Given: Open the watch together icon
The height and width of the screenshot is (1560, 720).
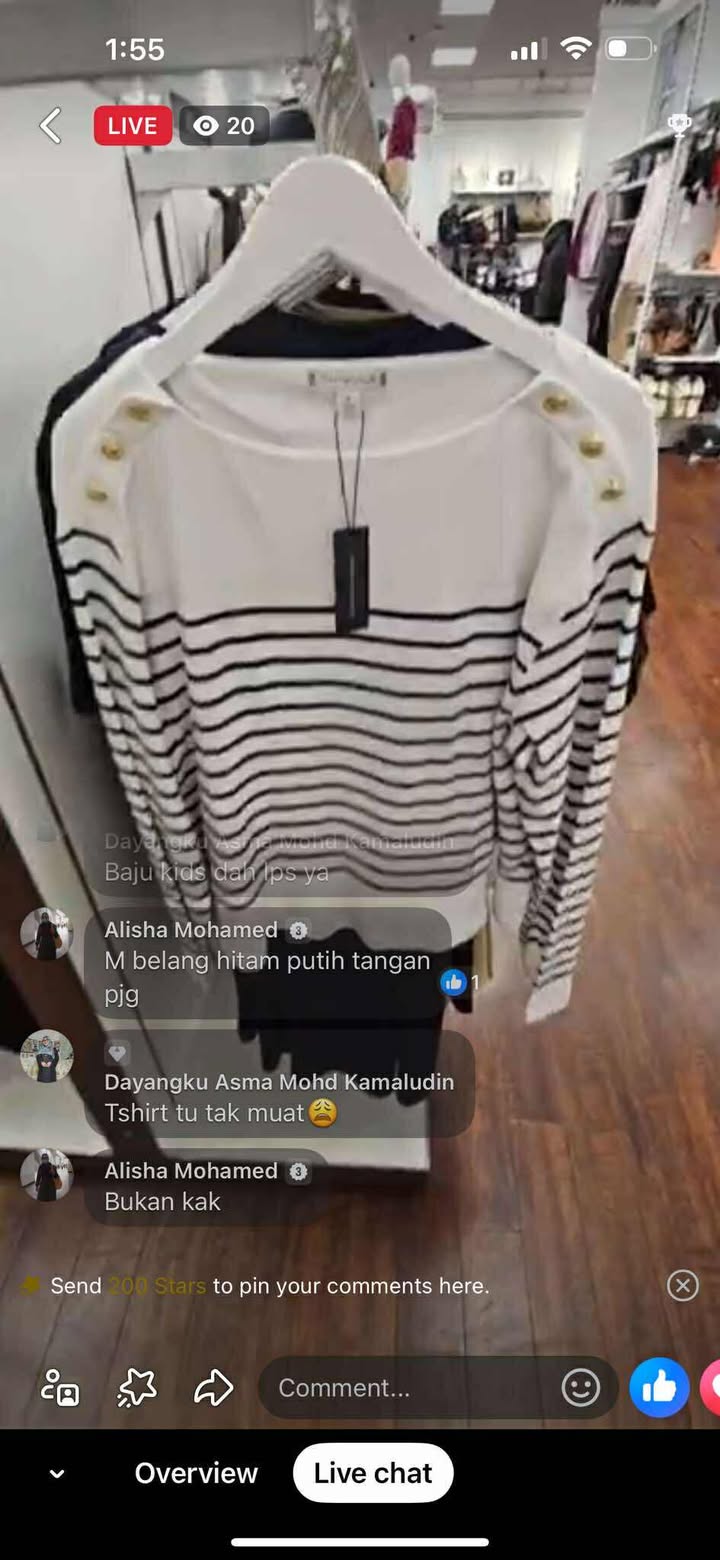Looking at the screenshot, I should click(x=60, y=1387).
